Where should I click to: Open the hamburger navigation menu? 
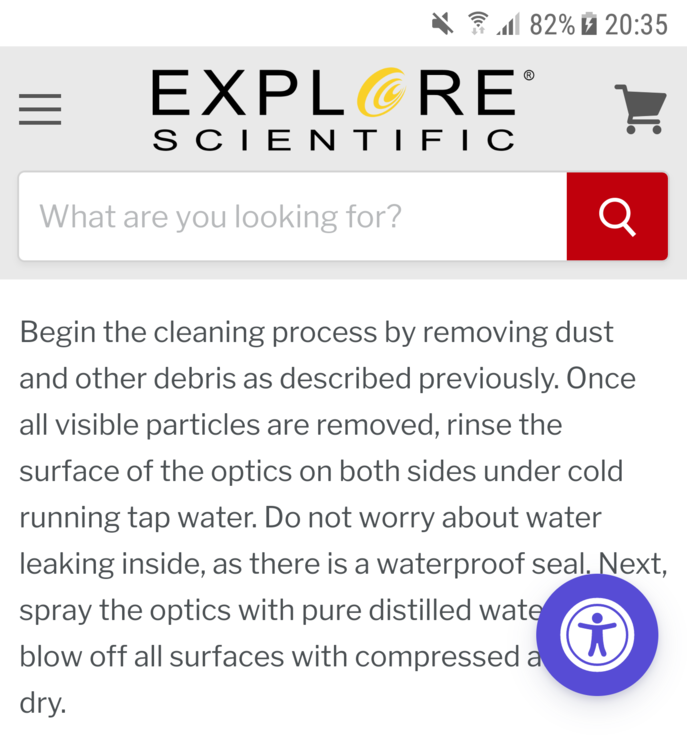tap(40, 109)
